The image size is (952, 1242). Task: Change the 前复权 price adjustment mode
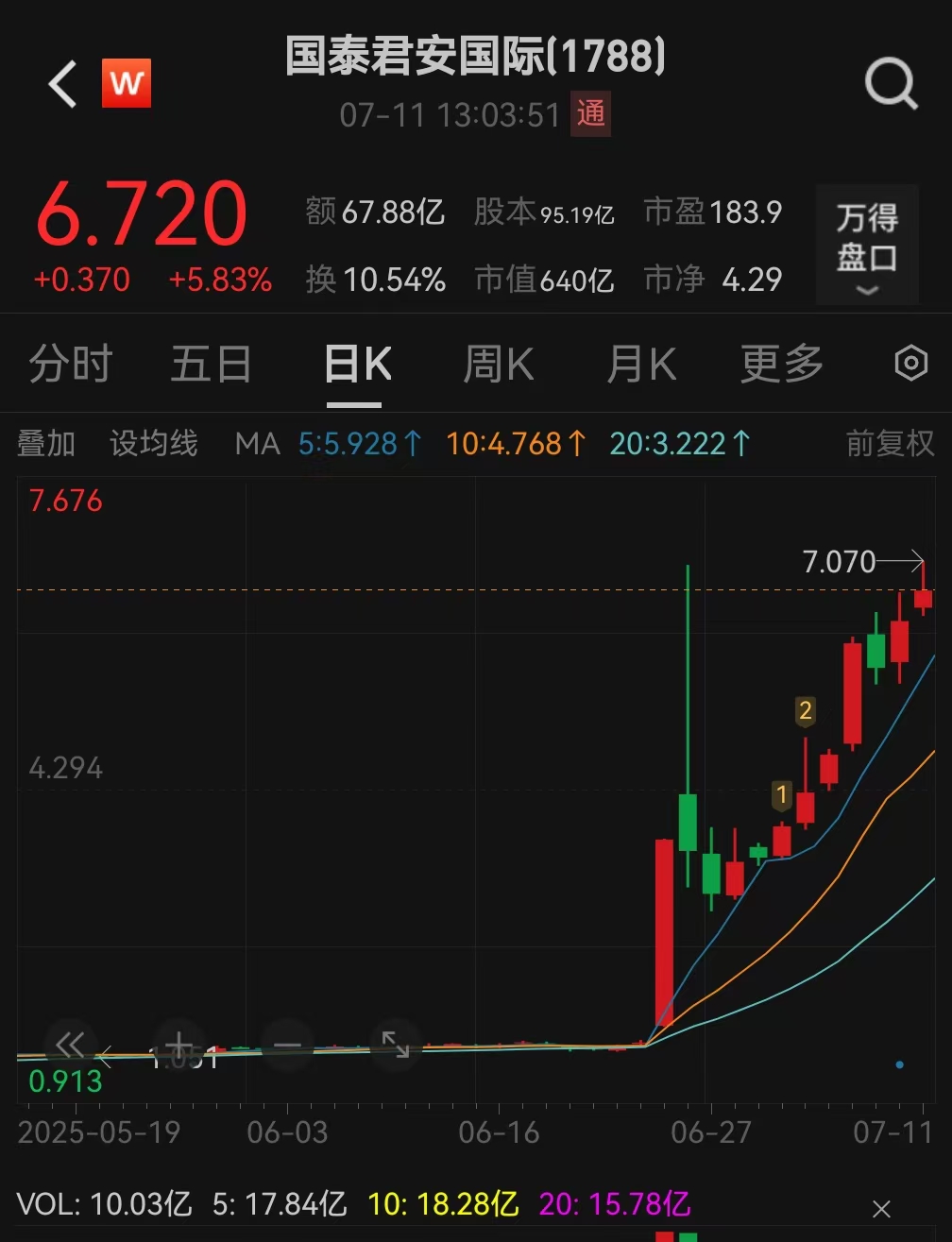coord(890,443)
